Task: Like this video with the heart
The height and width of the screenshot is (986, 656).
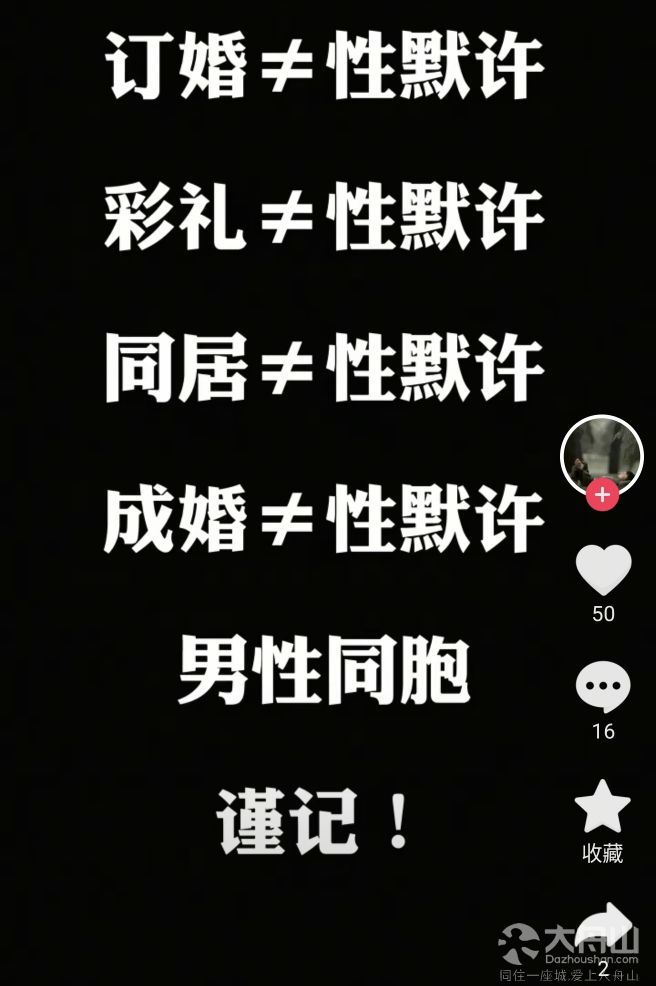Action: pos(603,571)
